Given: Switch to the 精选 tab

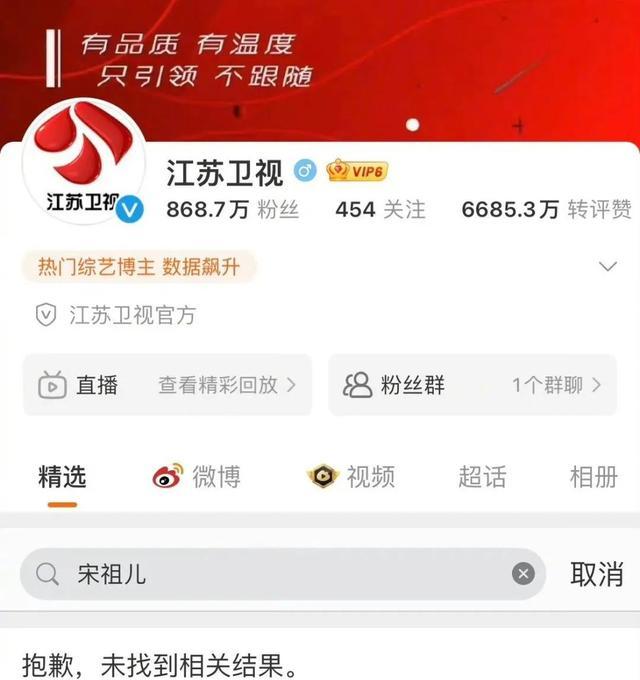Looking at the screenshot, I should [62, 477].
